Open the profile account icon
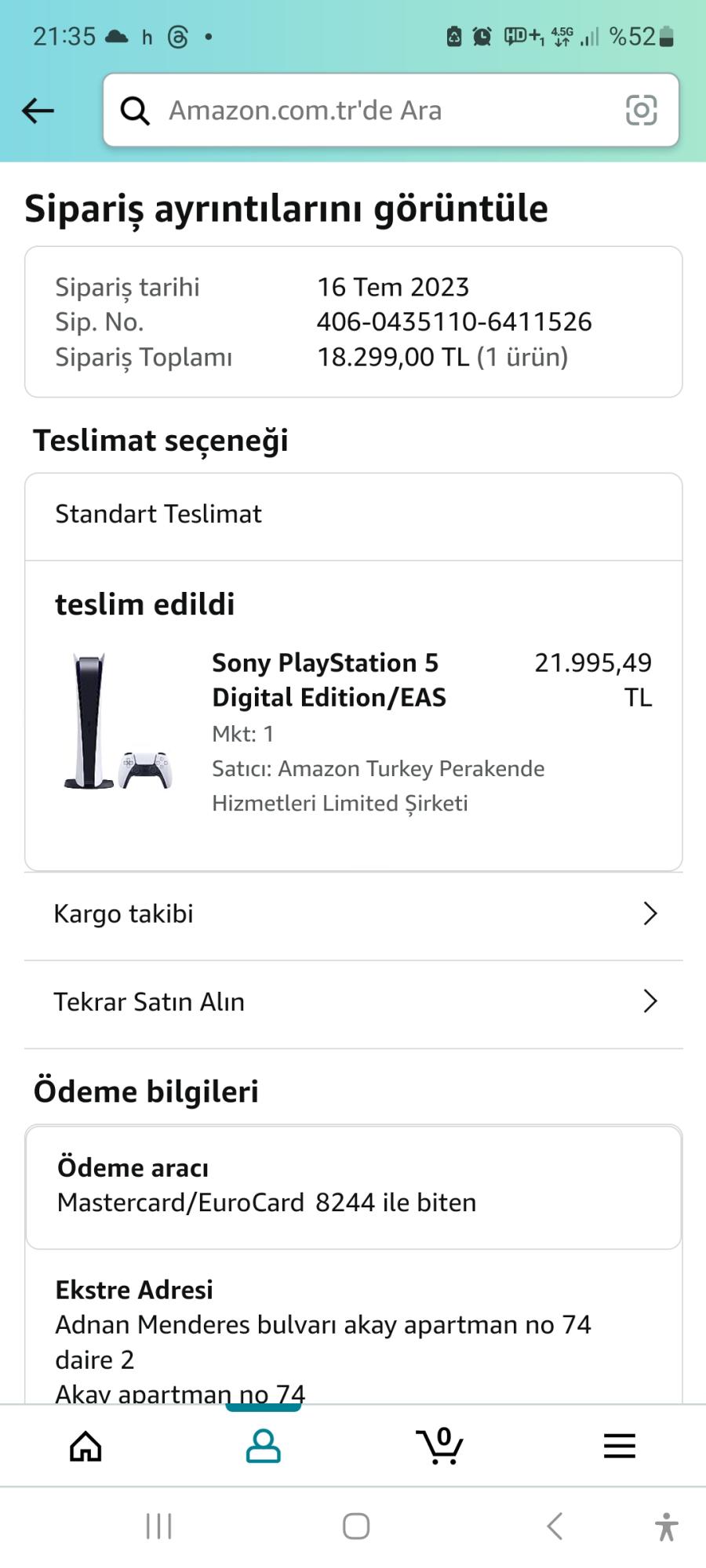 click(264, 1446)
